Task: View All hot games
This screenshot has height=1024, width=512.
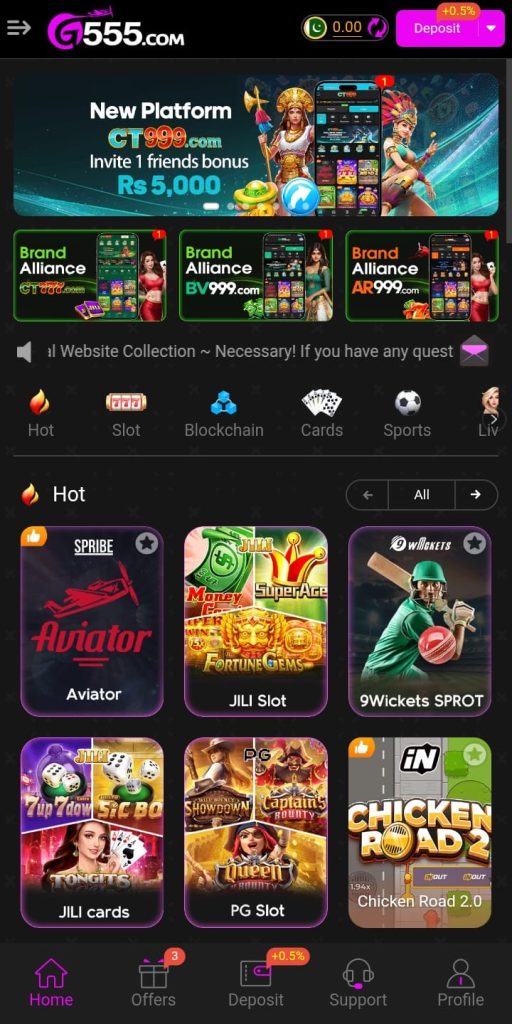Action: pyautogui.click(x=422, y=494)
